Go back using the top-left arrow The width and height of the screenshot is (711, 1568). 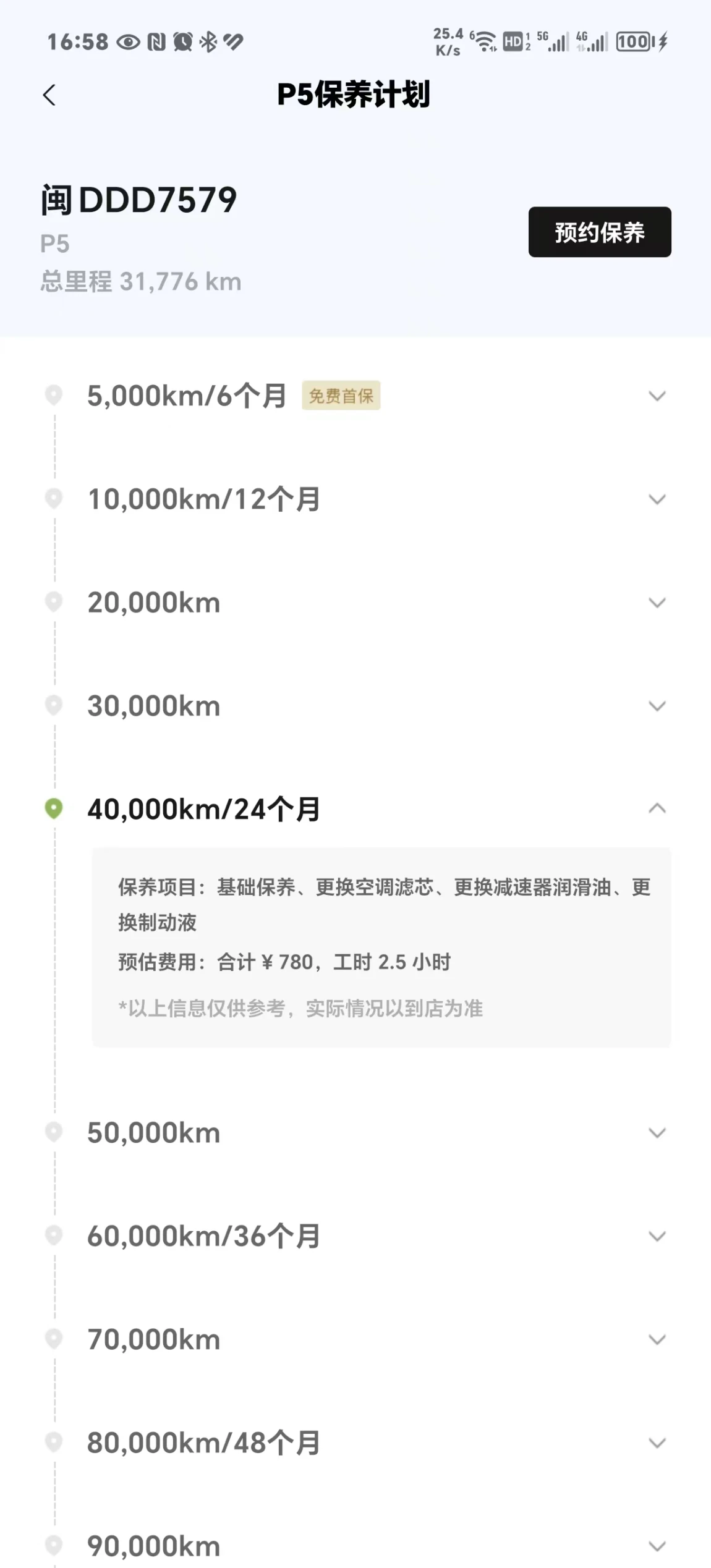pyautogui.click(x=49, y=95)
